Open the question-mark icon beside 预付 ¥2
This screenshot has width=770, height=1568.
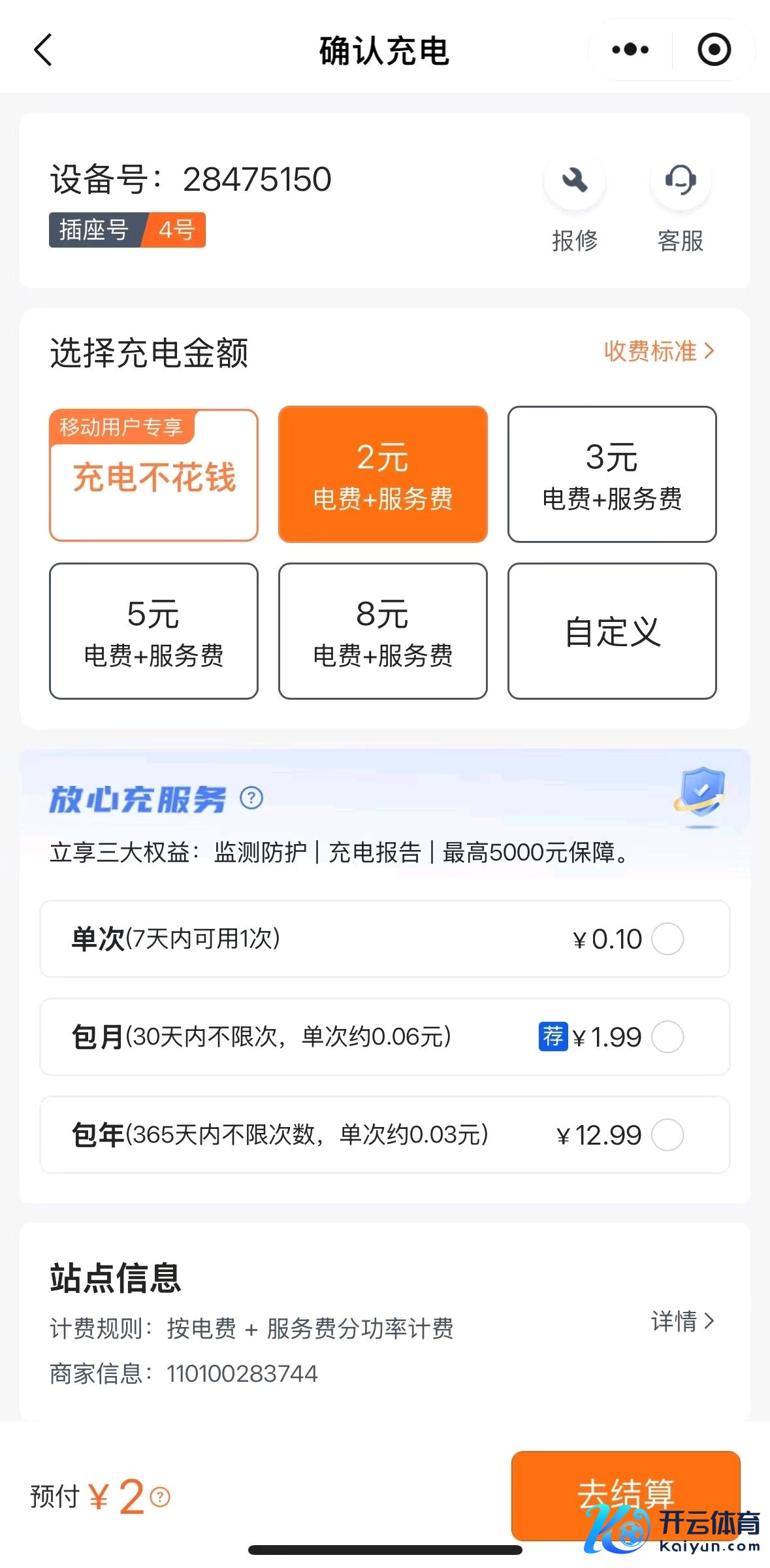[x=160, y=1497]
